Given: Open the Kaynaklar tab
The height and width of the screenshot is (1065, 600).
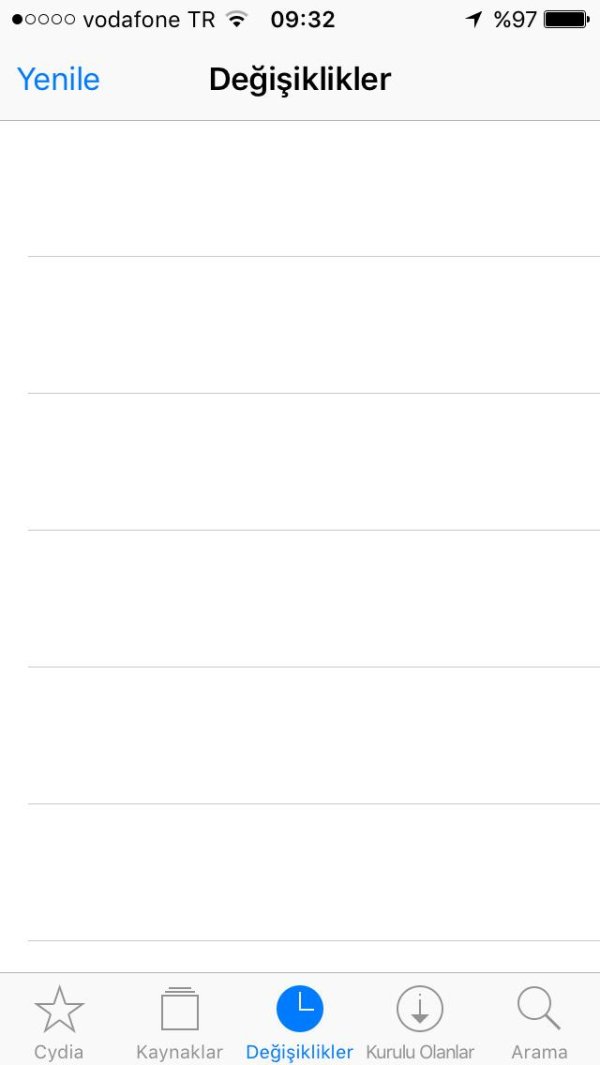Looking at the screenshot, I should tap(179, 1020).
